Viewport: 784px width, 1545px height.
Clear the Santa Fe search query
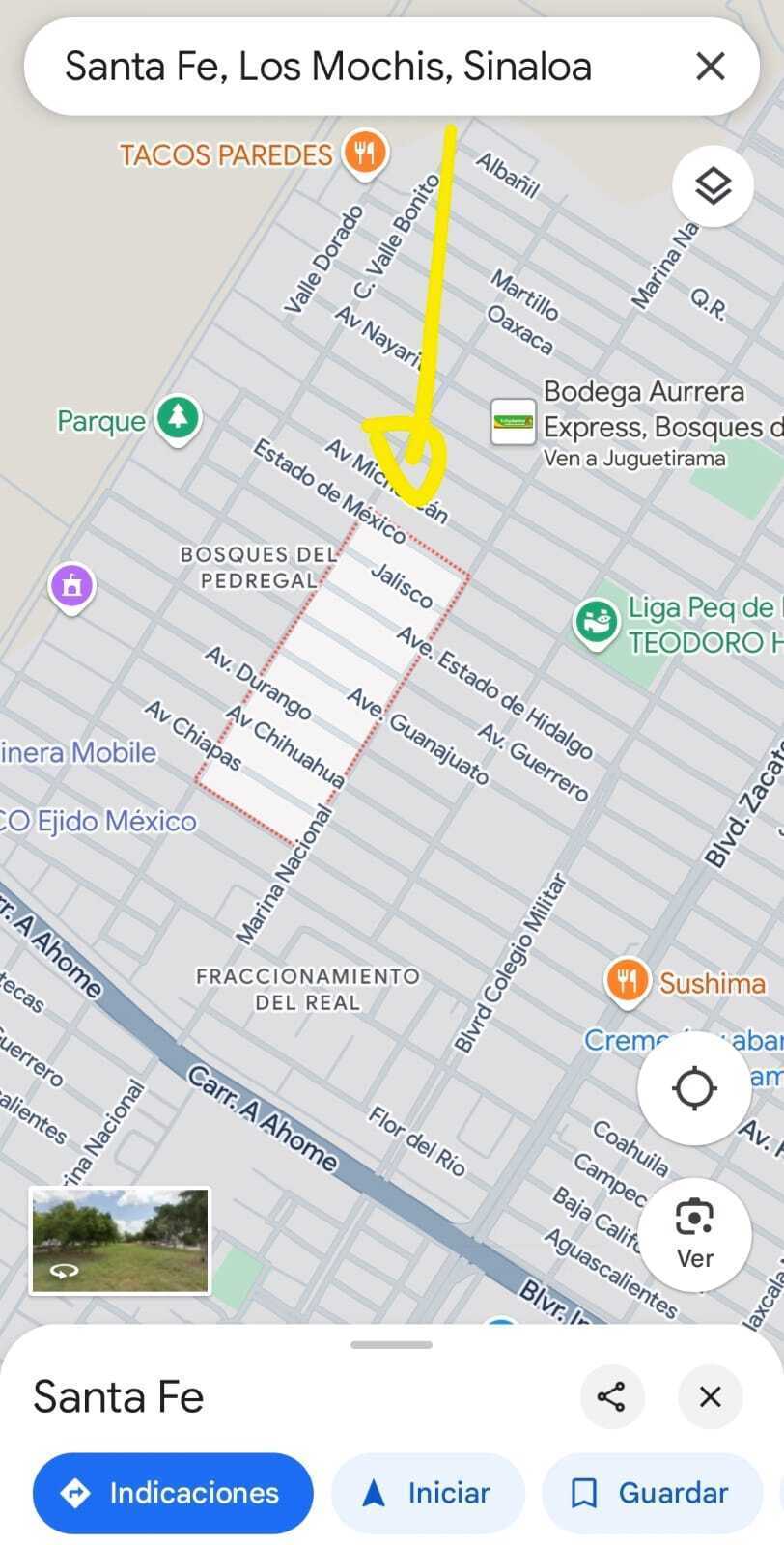point(710,67)
